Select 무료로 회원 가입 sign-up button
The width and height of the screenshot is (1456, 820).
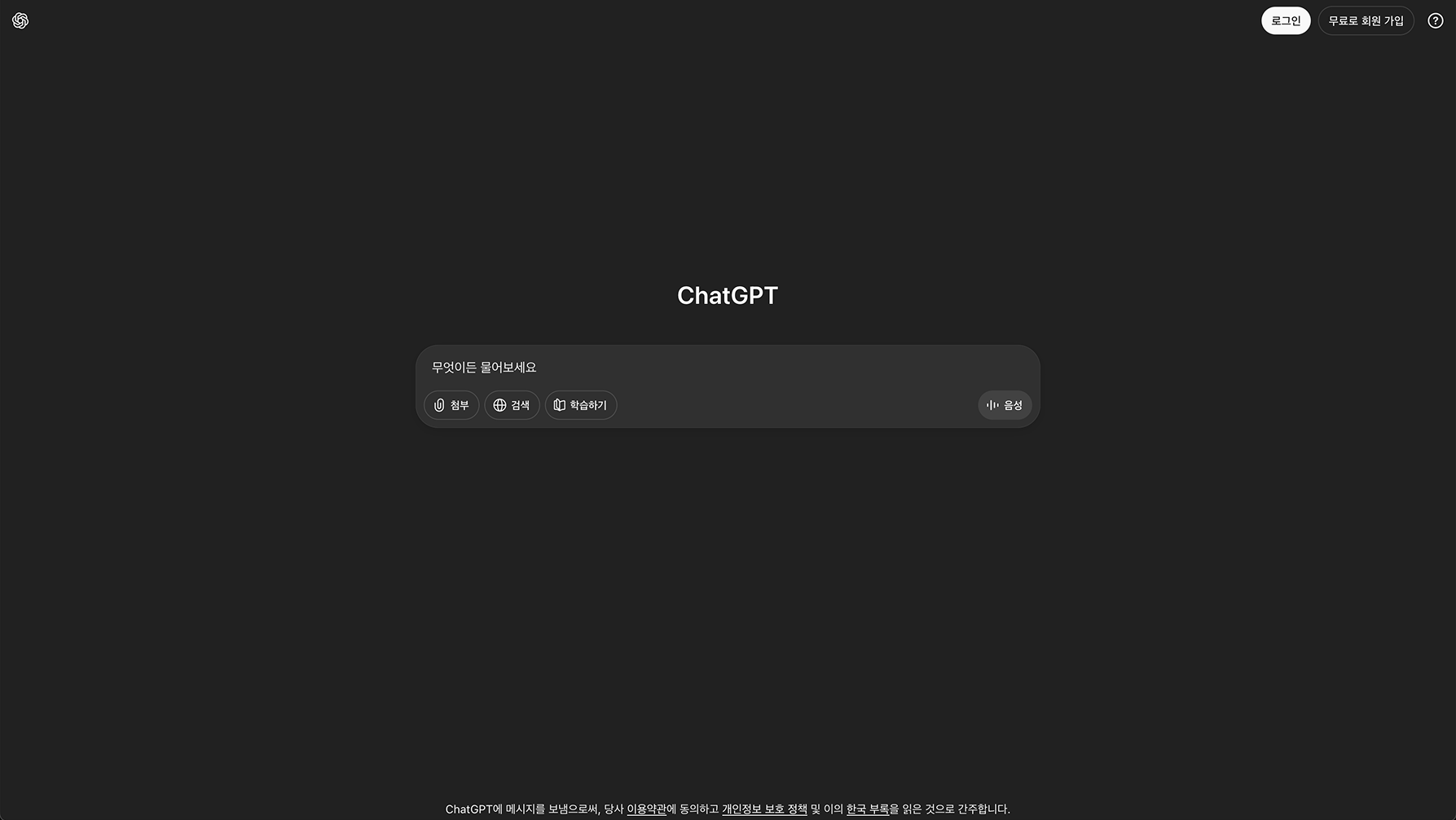point(1365,20)
